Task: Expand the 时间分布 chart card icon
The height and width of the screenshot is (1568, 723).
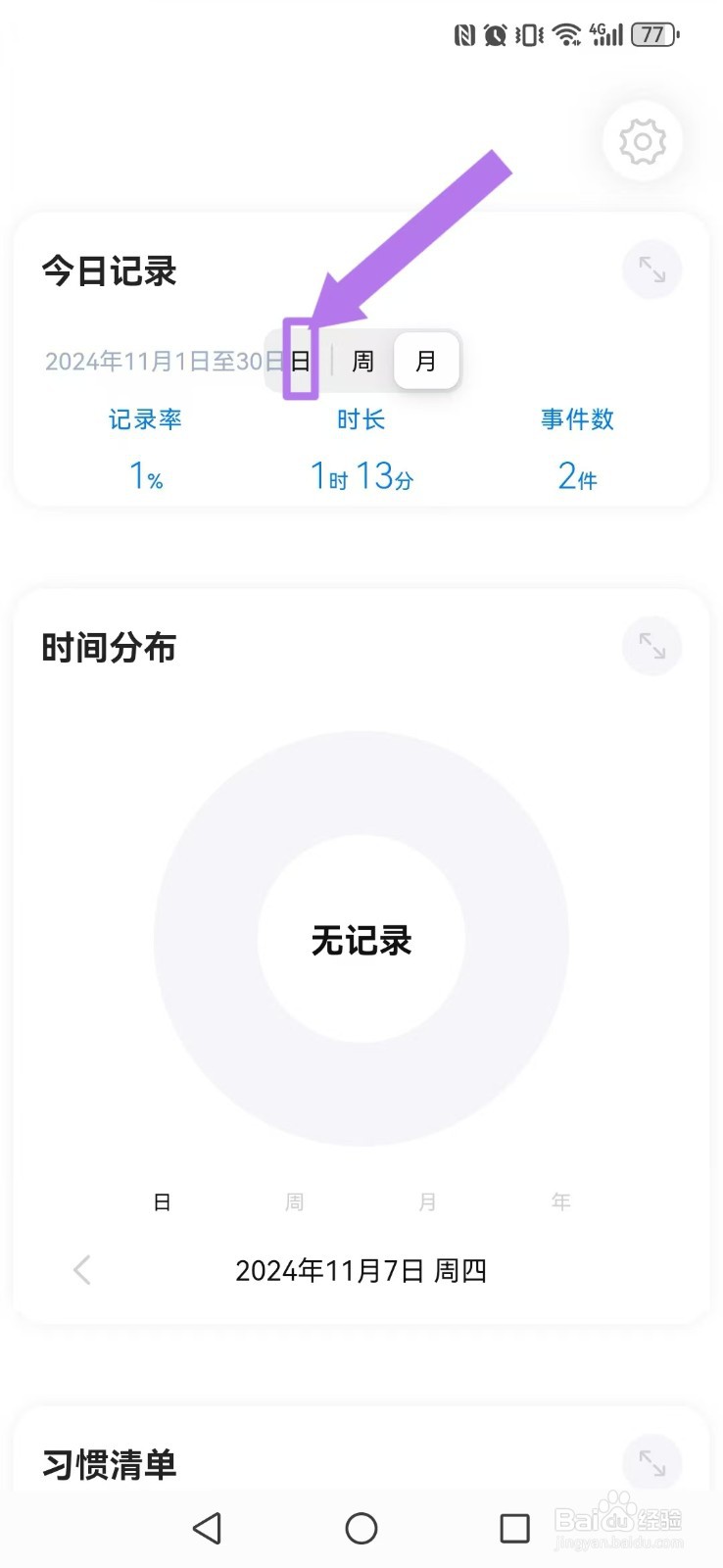Action: tap(651, 646)
